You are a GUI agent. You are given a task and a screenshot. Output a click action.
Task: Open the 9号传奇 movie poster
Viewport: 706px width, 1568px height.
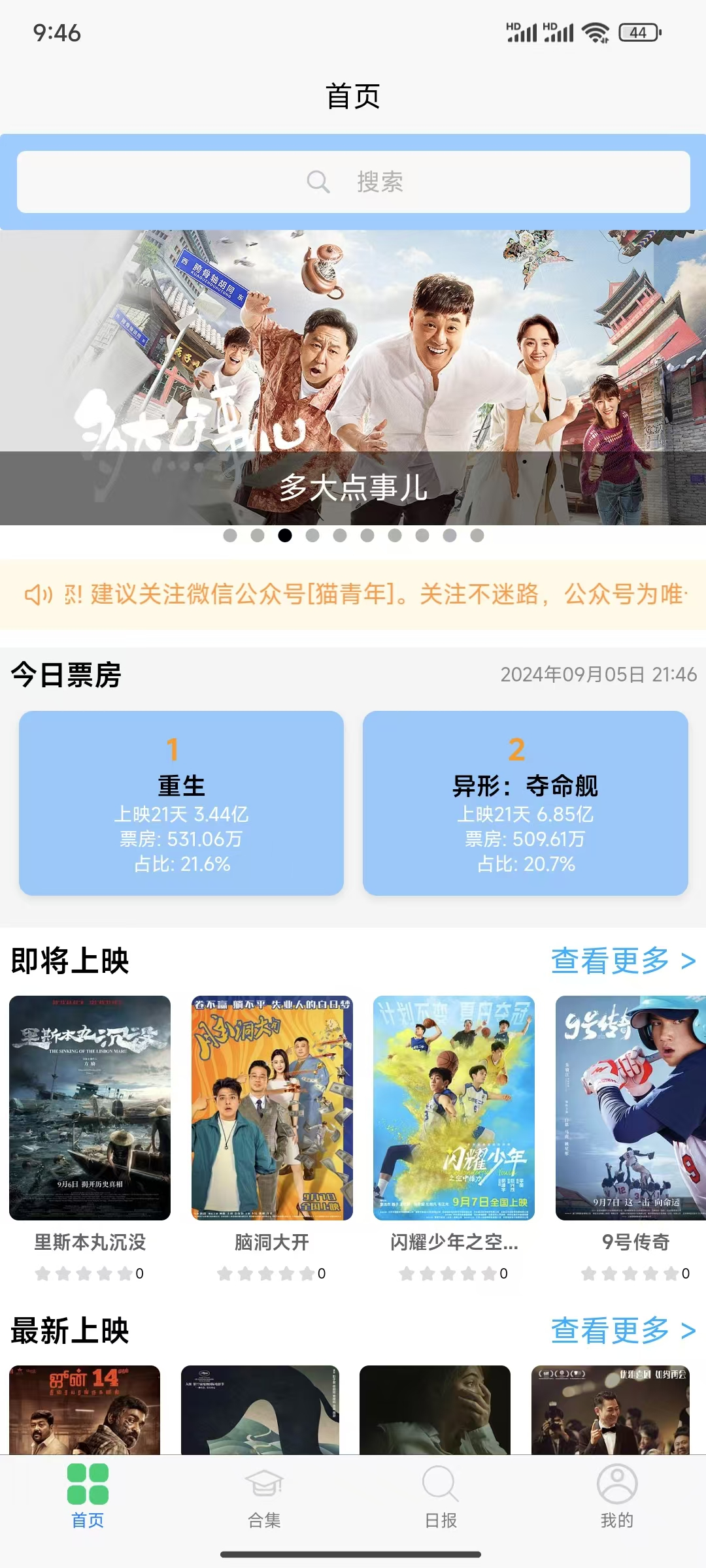coord(631,1108)
